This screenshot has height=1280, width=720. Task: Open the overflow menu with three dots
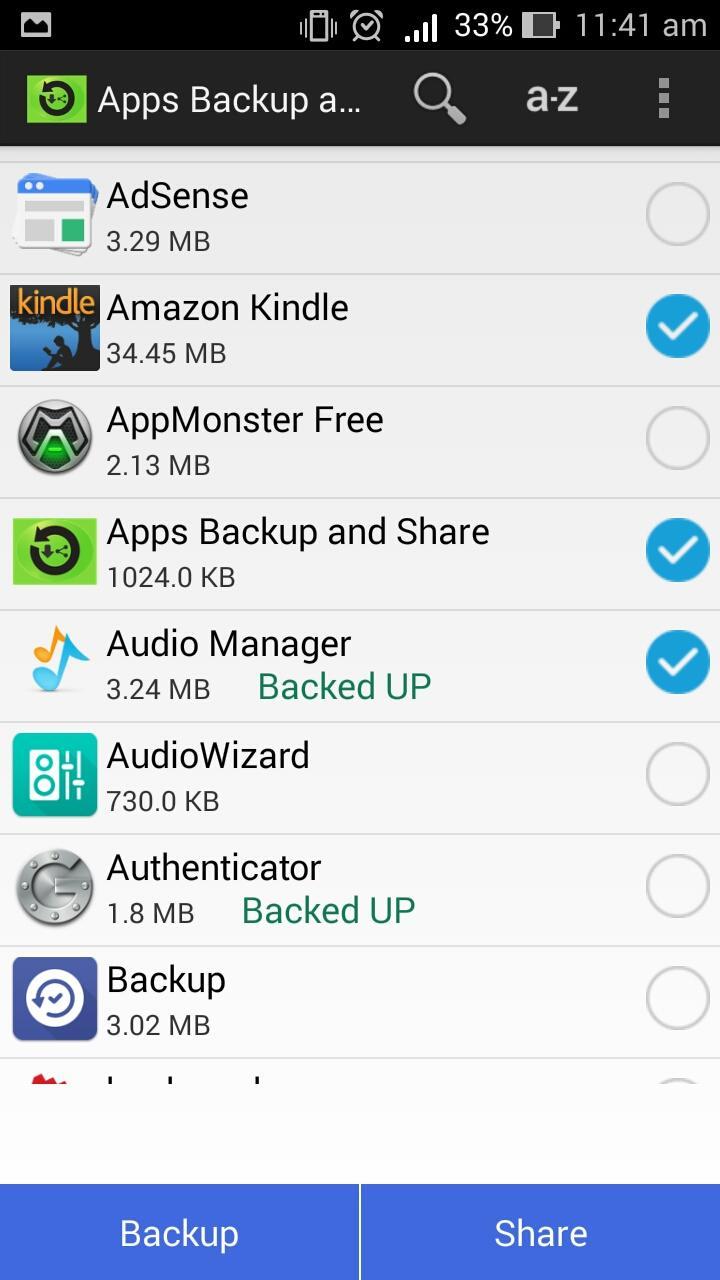[x=663, y=98]
